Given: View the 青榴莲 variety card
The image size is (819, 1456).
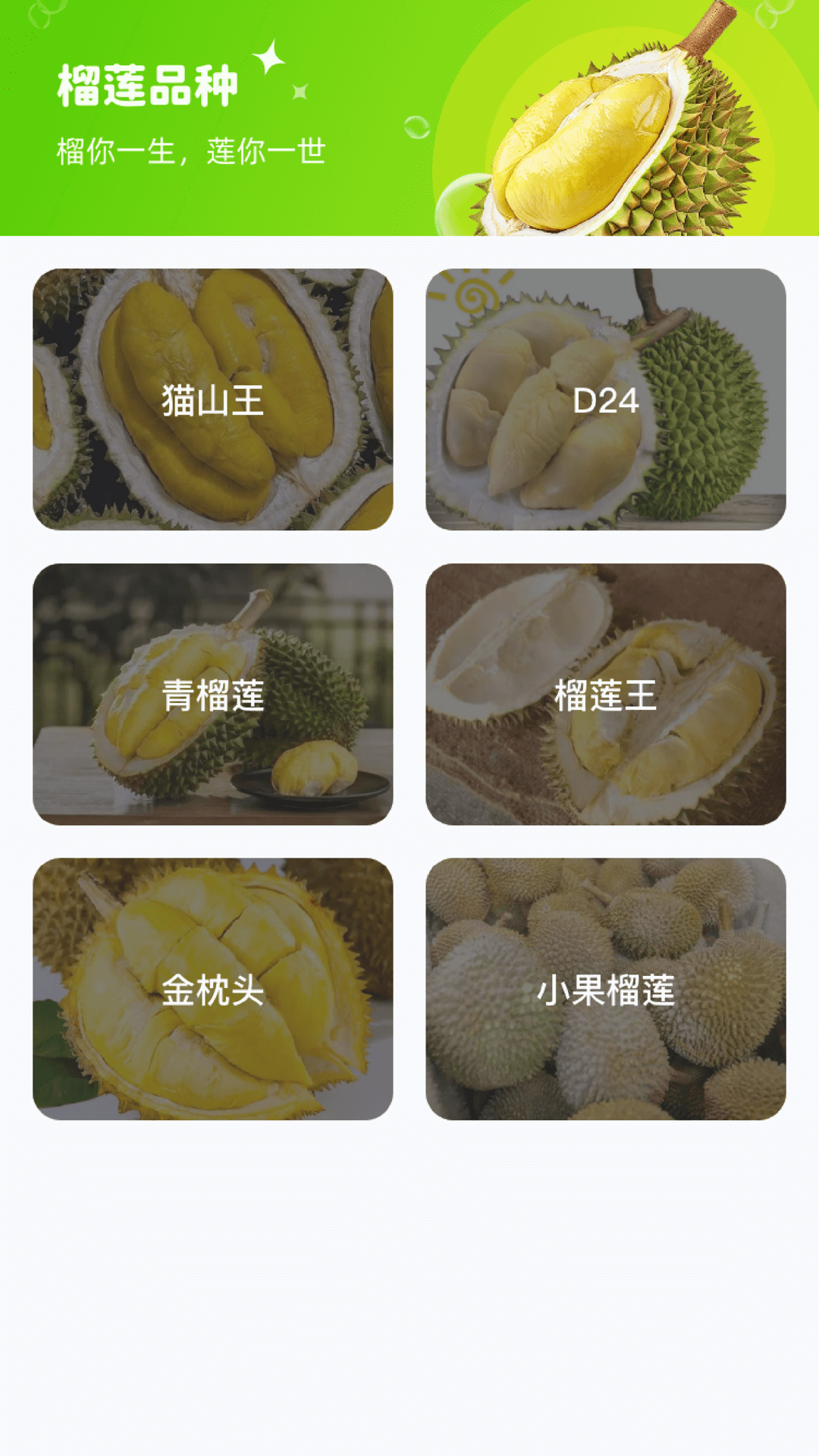Looking at the screenshot, I should 212,694.
